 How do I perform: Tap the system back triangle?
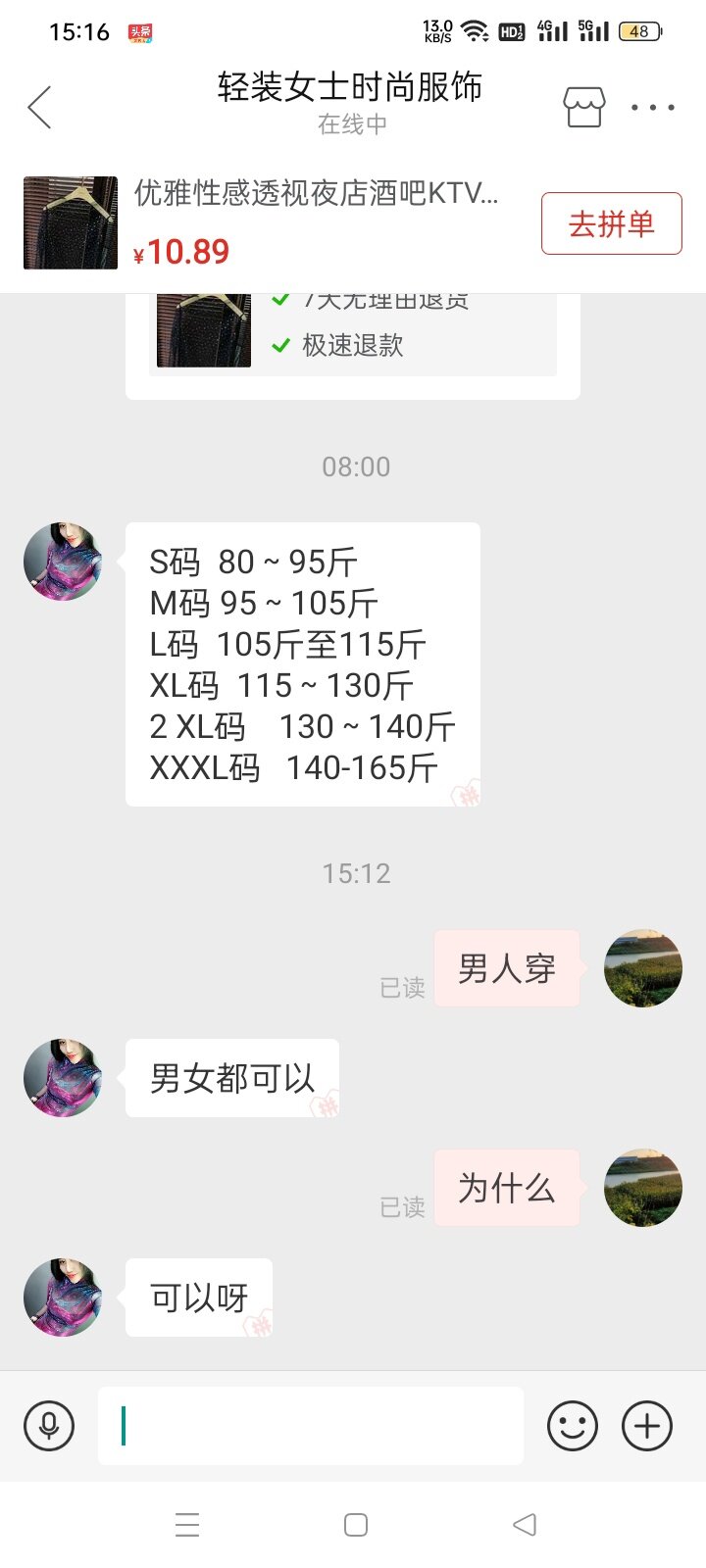525,1525
